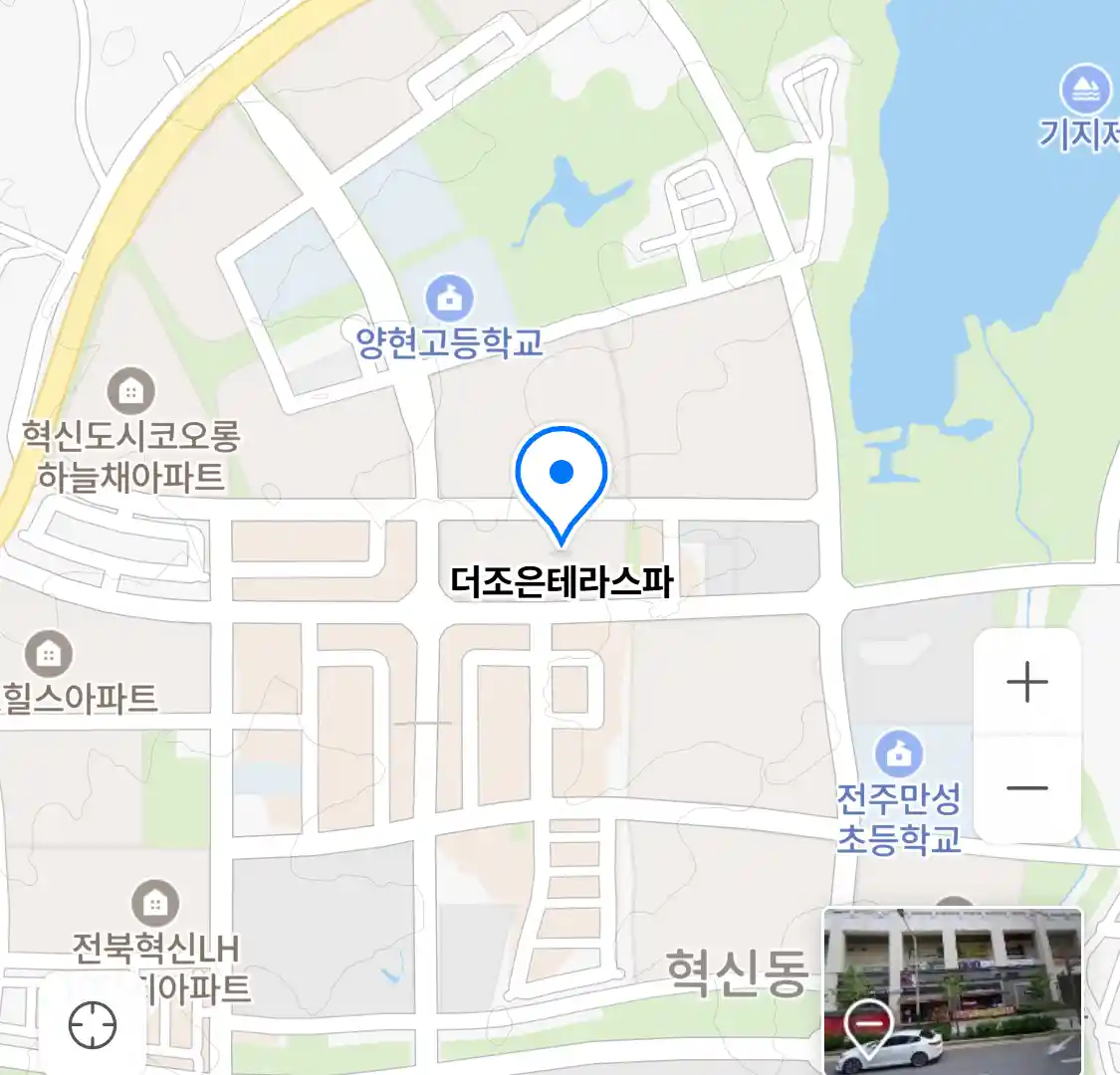Open the 전북혁신LH apartment marker
The height and width of the screenshot is (1075, 1120).
point(154,904)
